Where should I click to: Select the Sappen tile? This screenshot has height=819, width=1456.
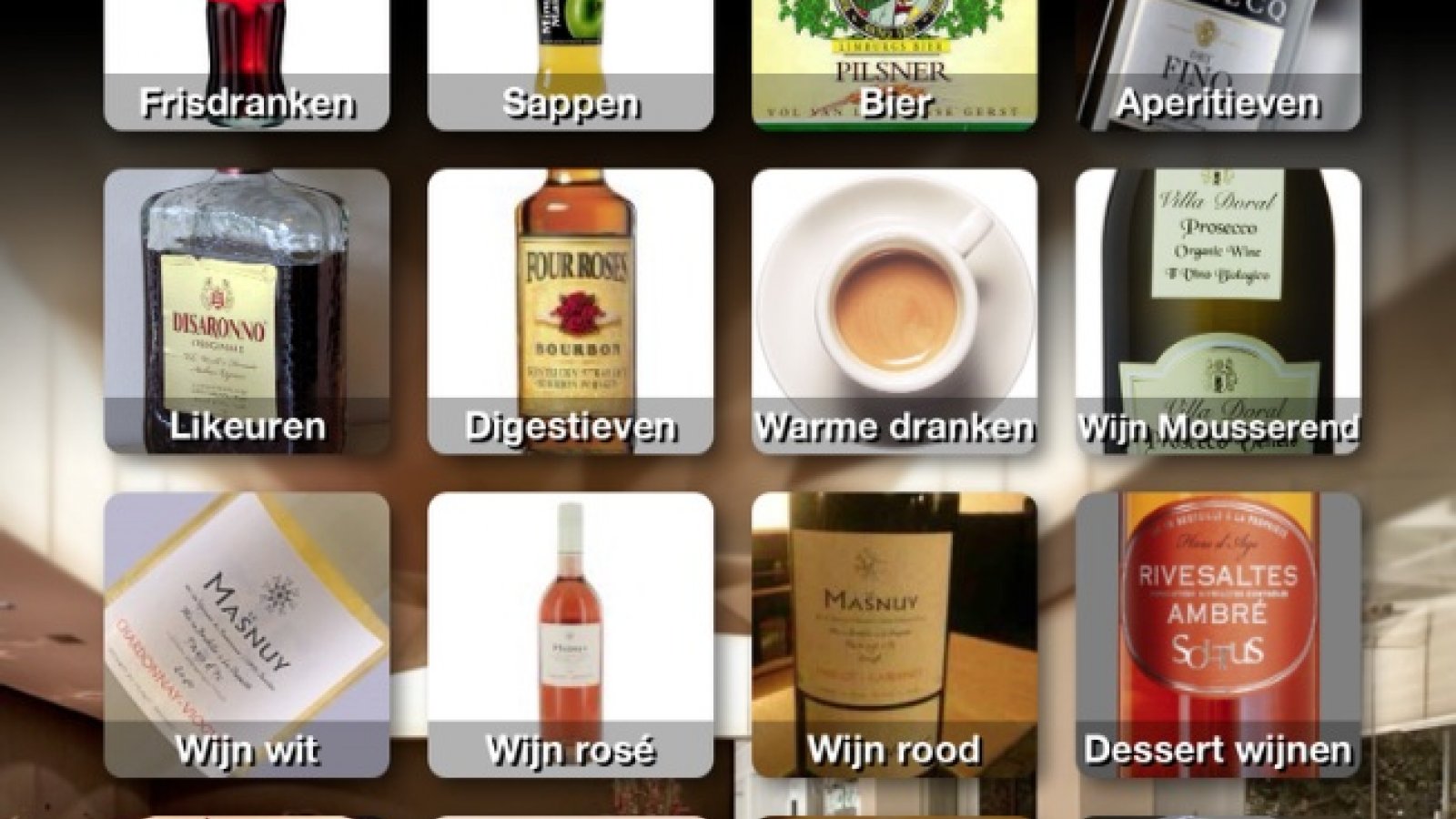click(x=571, y=64)
